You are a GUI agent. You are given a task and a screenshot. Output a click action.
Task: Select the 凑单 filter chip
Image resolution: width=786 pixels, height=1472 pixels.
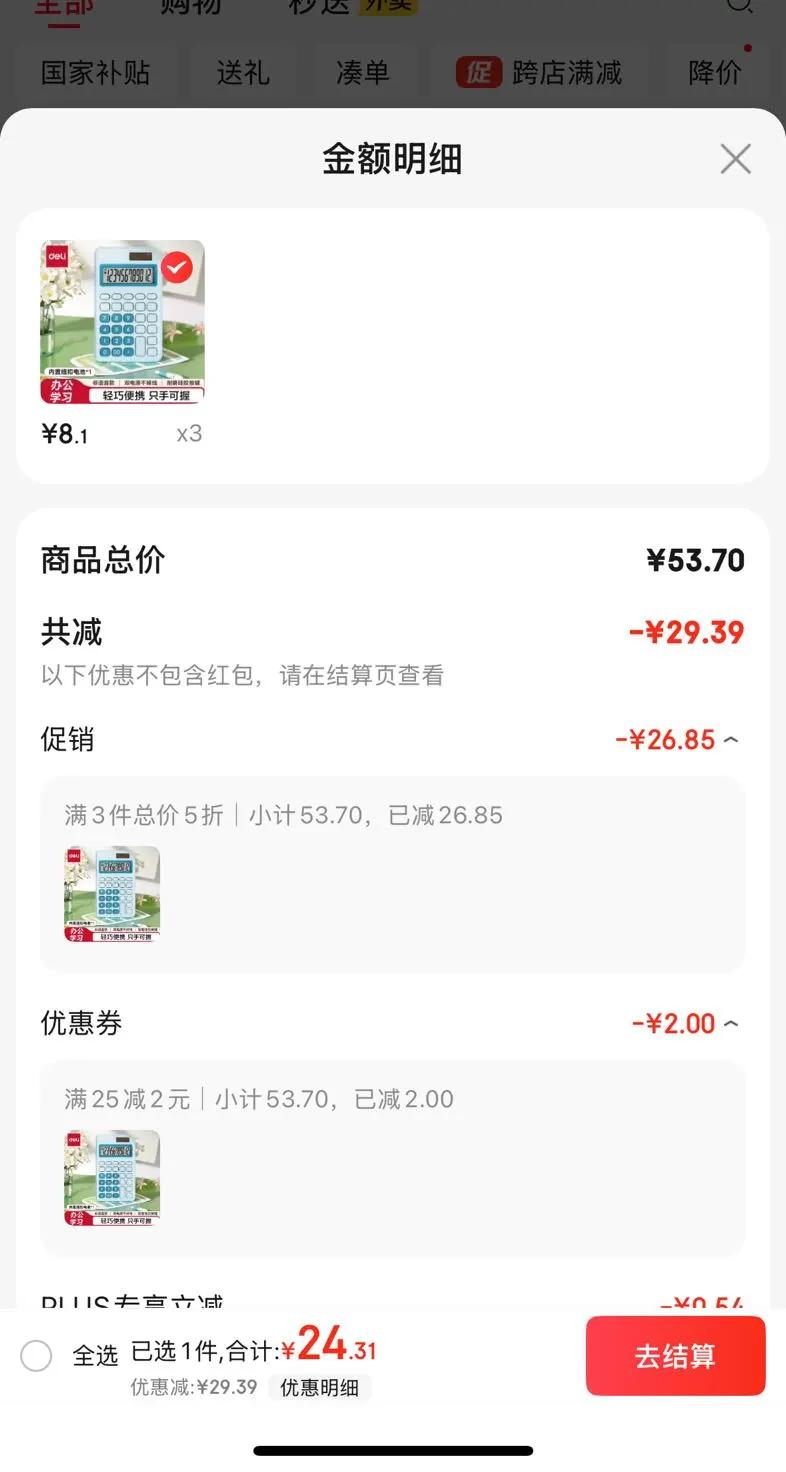(362, 73)
